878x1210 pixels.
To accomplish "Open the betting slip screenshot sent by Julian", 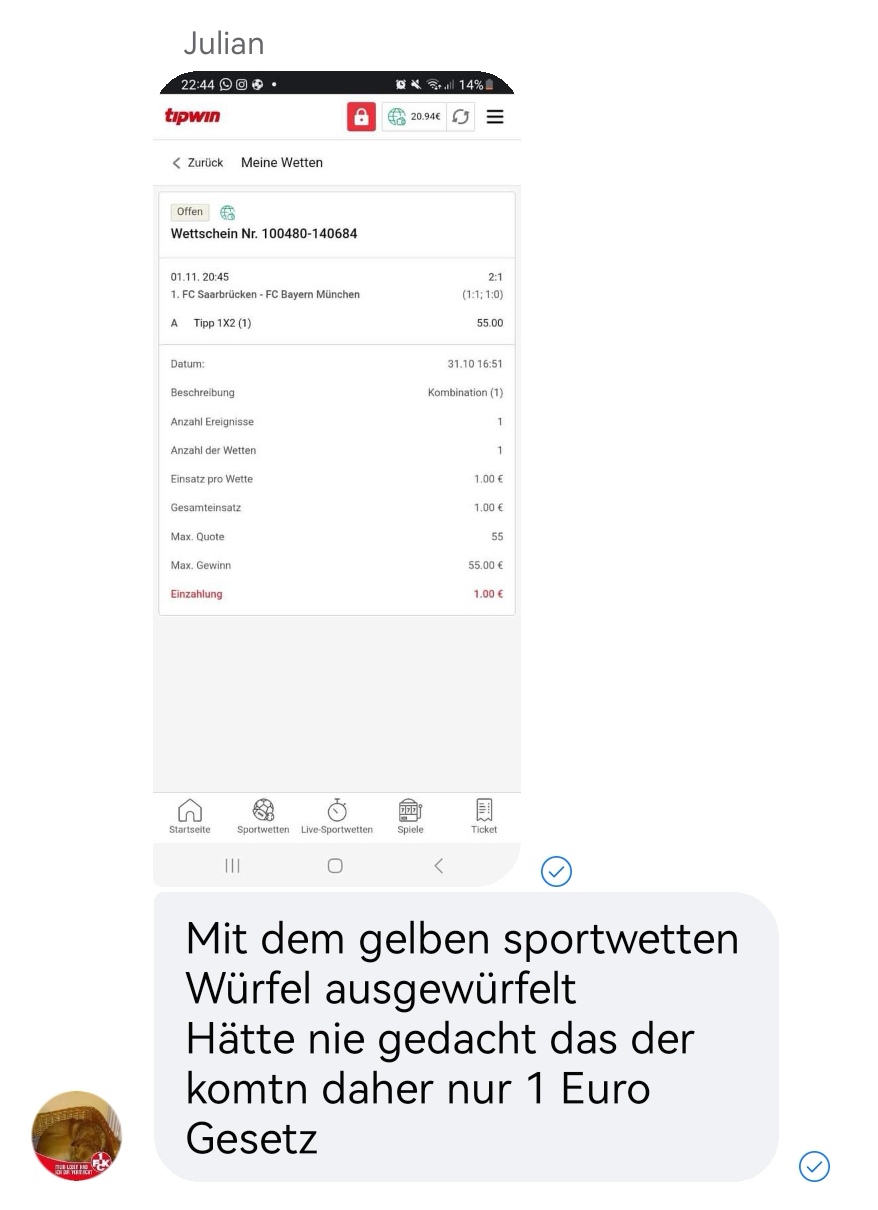I will click(x=336, y=478).
